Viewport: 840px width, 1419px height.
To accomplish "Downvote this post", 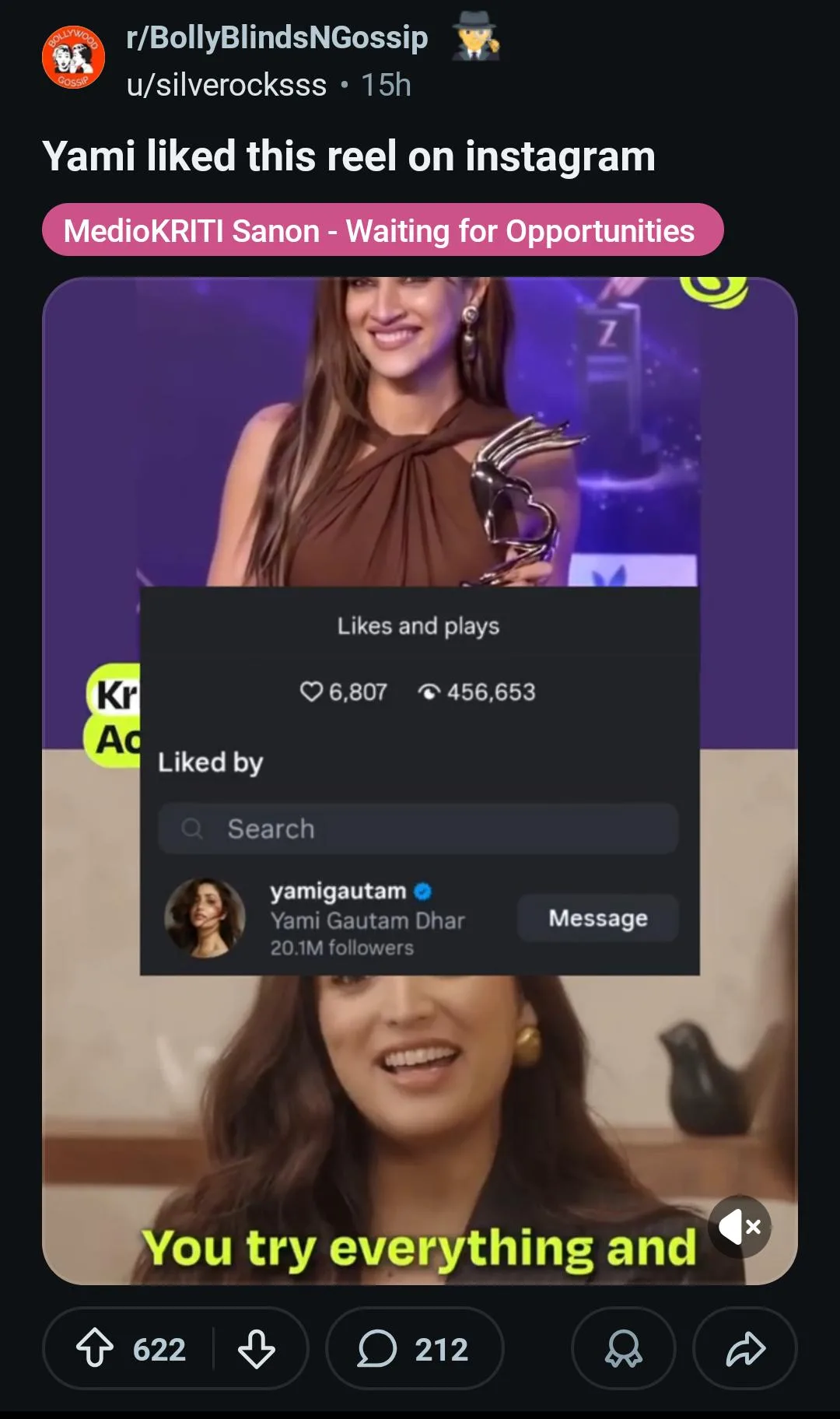I will [257, 1348].
